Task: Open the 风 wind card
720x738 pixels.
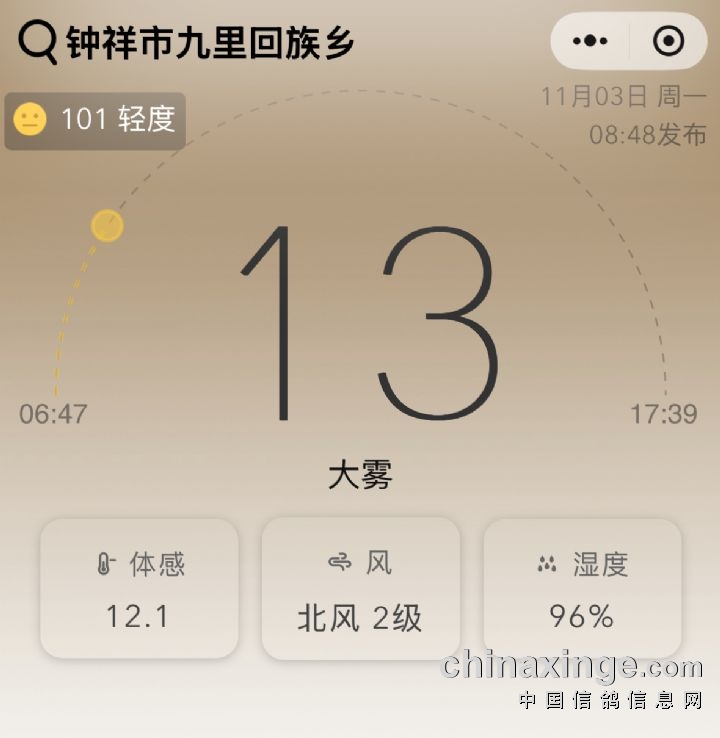Action: [360, 588]
